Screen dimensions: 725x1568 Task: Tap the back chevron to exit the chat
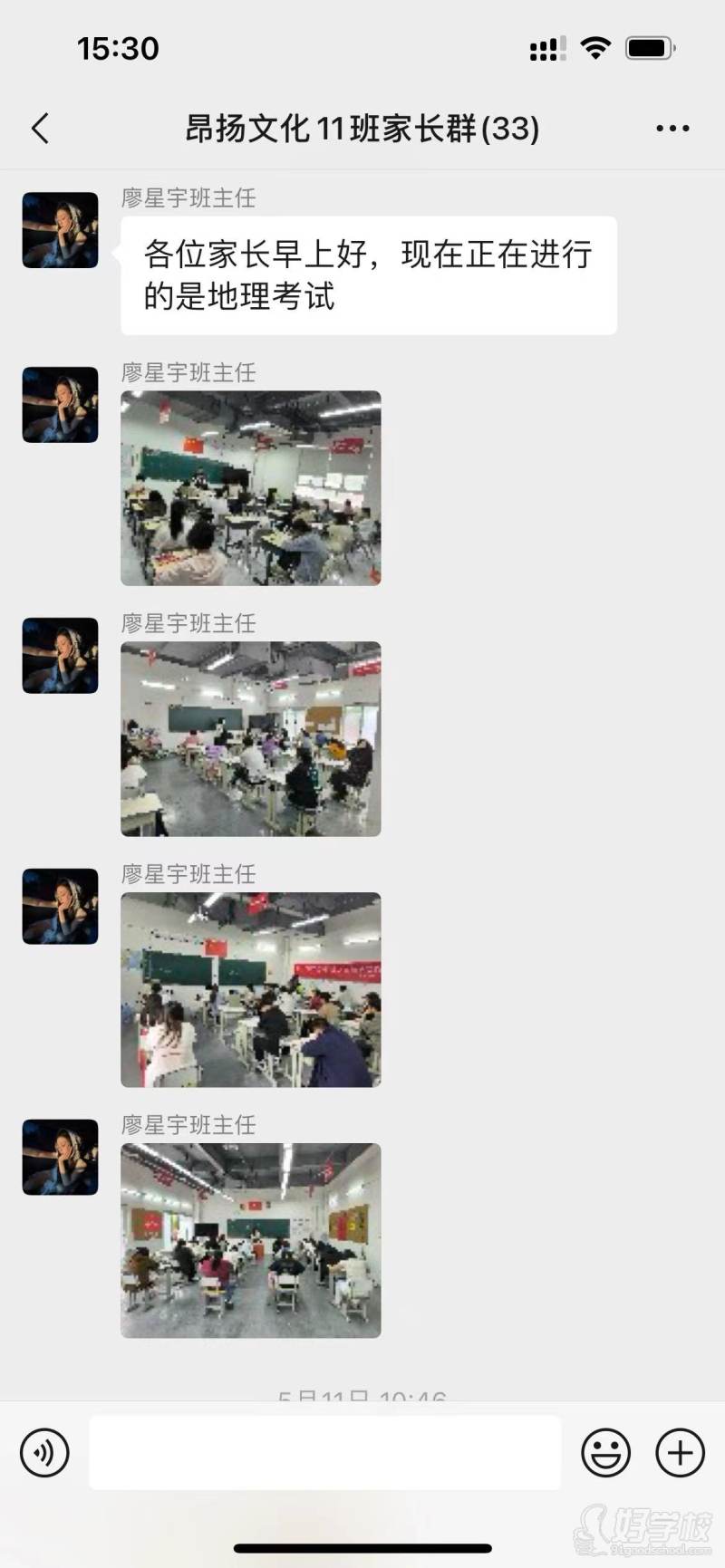click(x=40, y=129)
